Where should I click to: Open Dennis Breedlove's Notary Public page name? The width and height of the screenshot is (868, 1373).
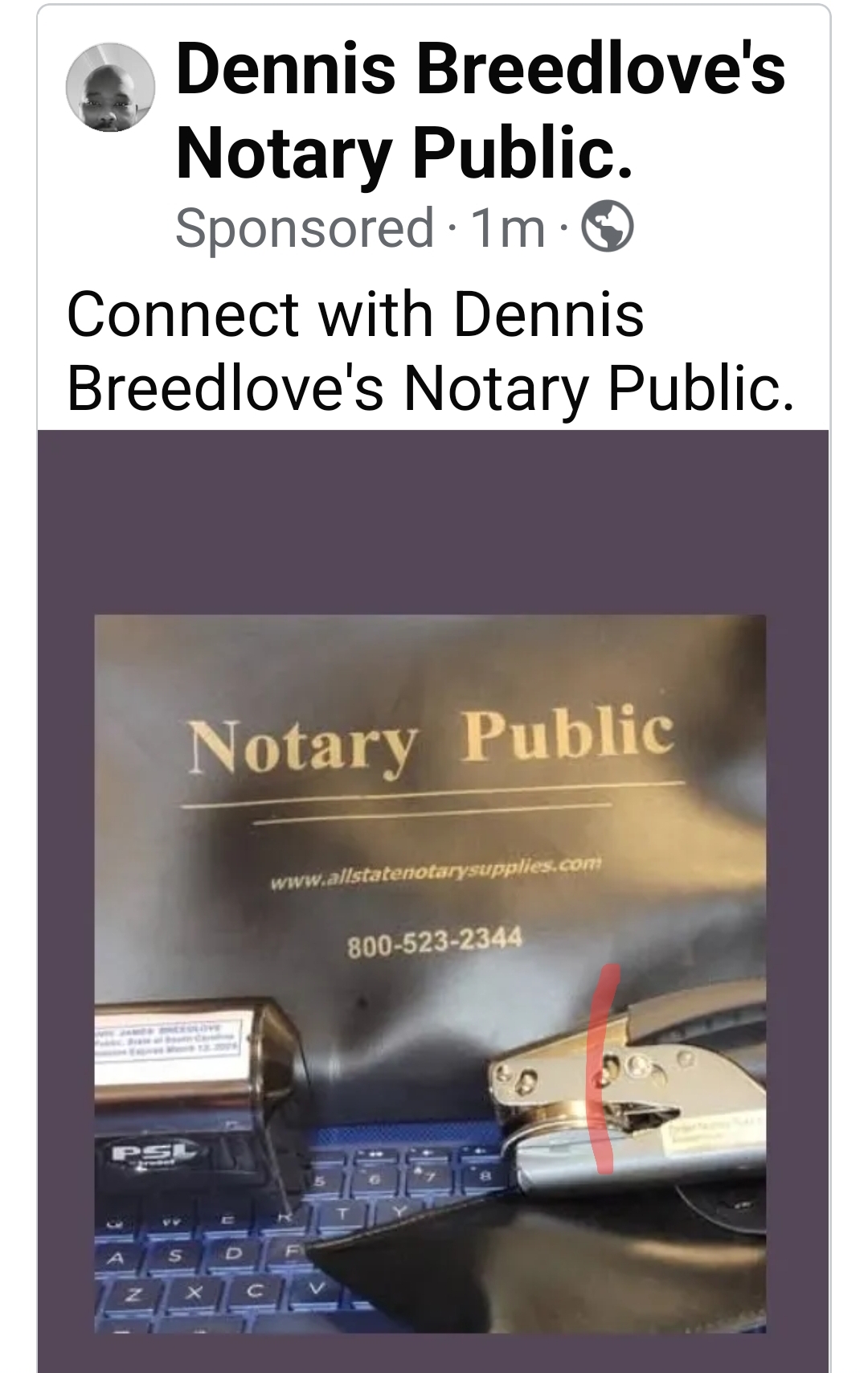pos(479,110)
